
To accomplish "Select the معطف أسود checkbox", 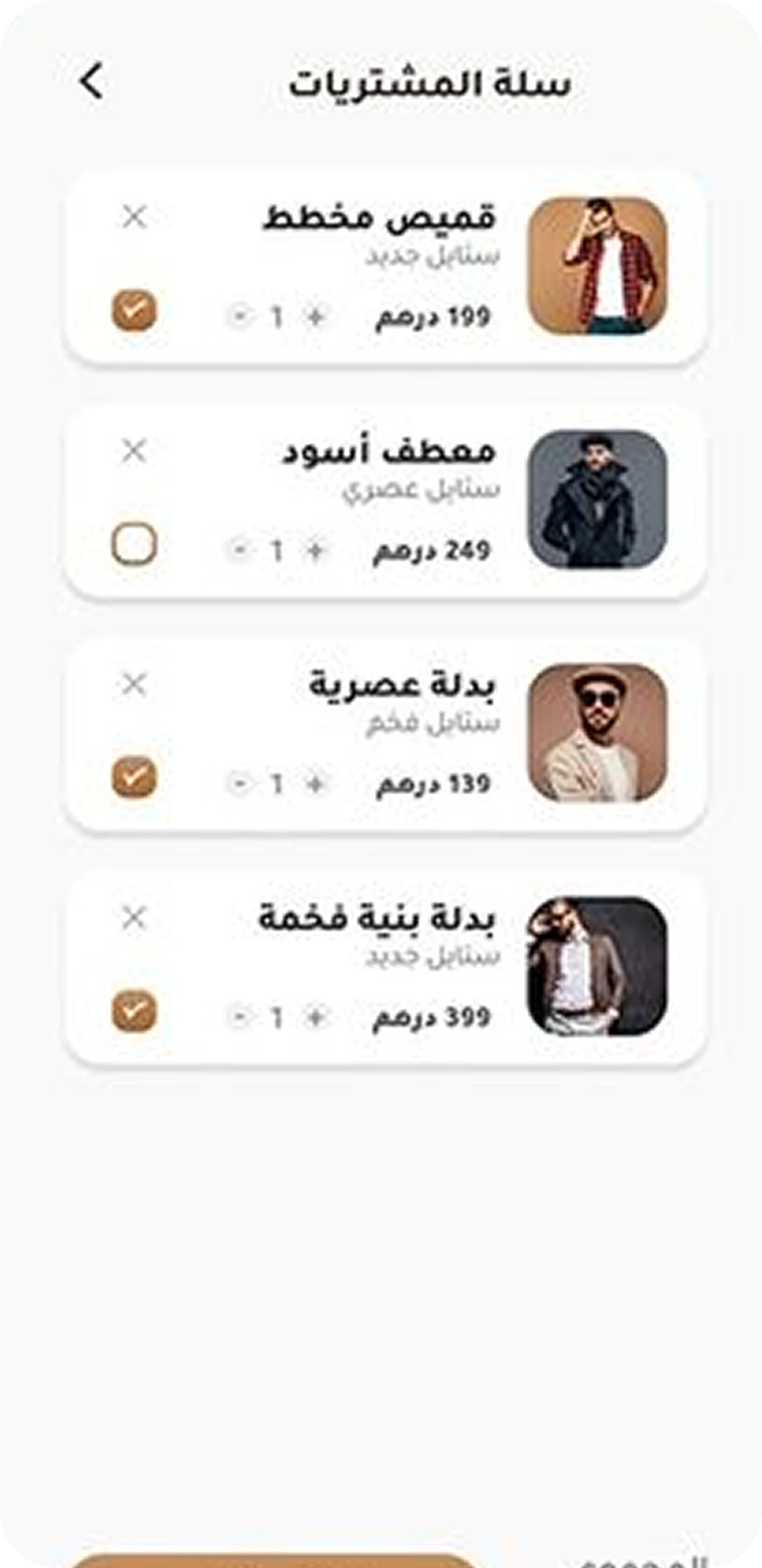I will (x=134, y=544).
